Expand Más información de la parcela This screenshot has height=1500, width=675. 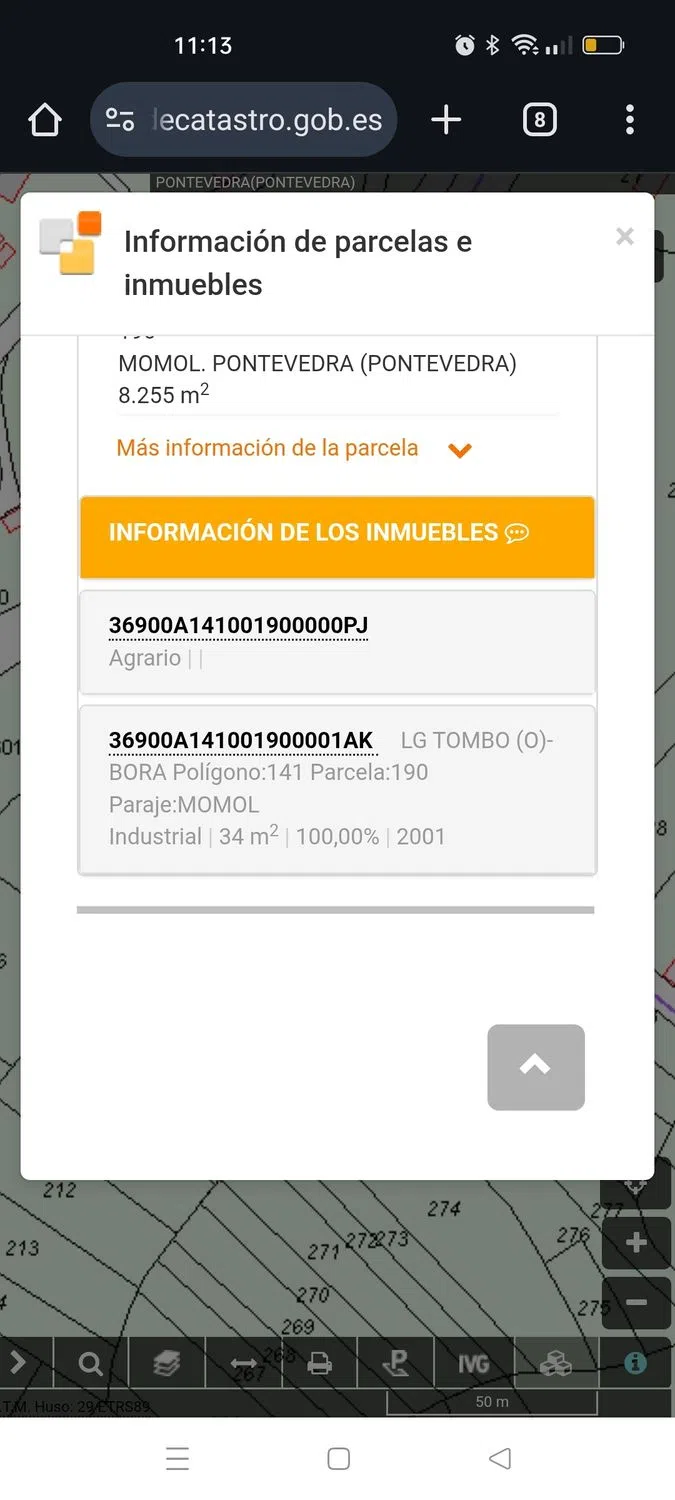pos(293,448)
